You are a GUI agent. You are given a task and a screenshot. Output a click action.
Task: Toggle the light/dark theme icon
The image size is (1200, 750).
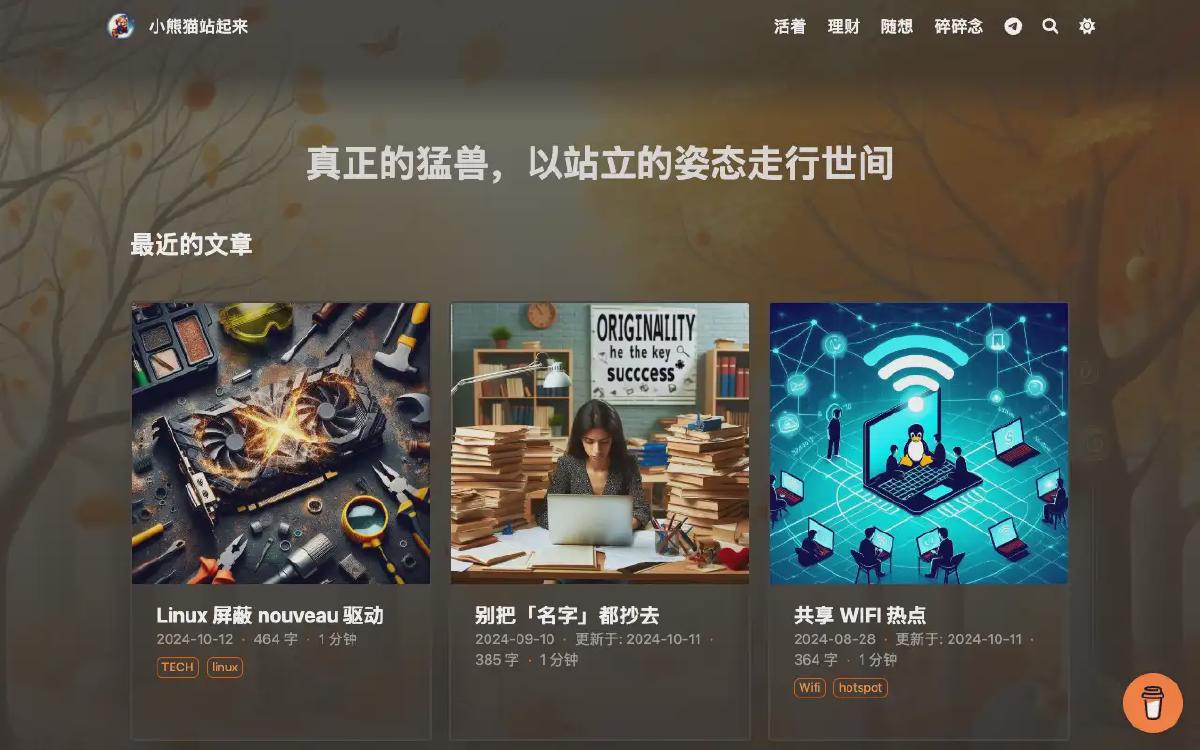tap(1087, 27)
